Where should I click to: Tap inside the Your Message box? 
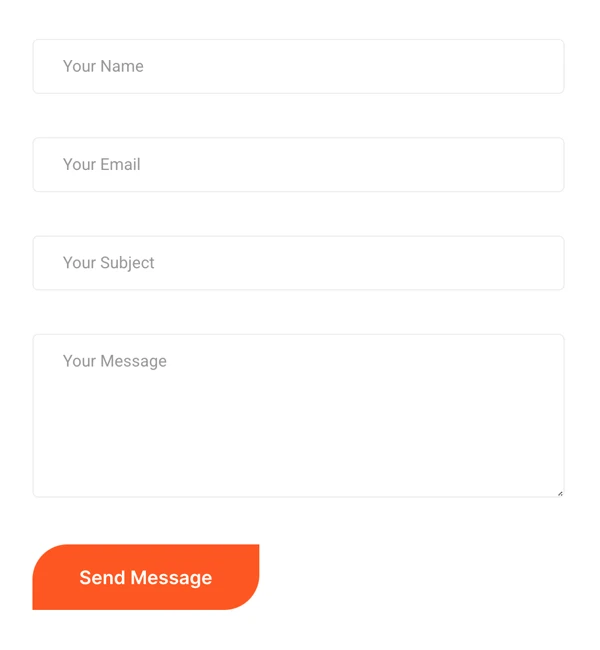point(298,415)
